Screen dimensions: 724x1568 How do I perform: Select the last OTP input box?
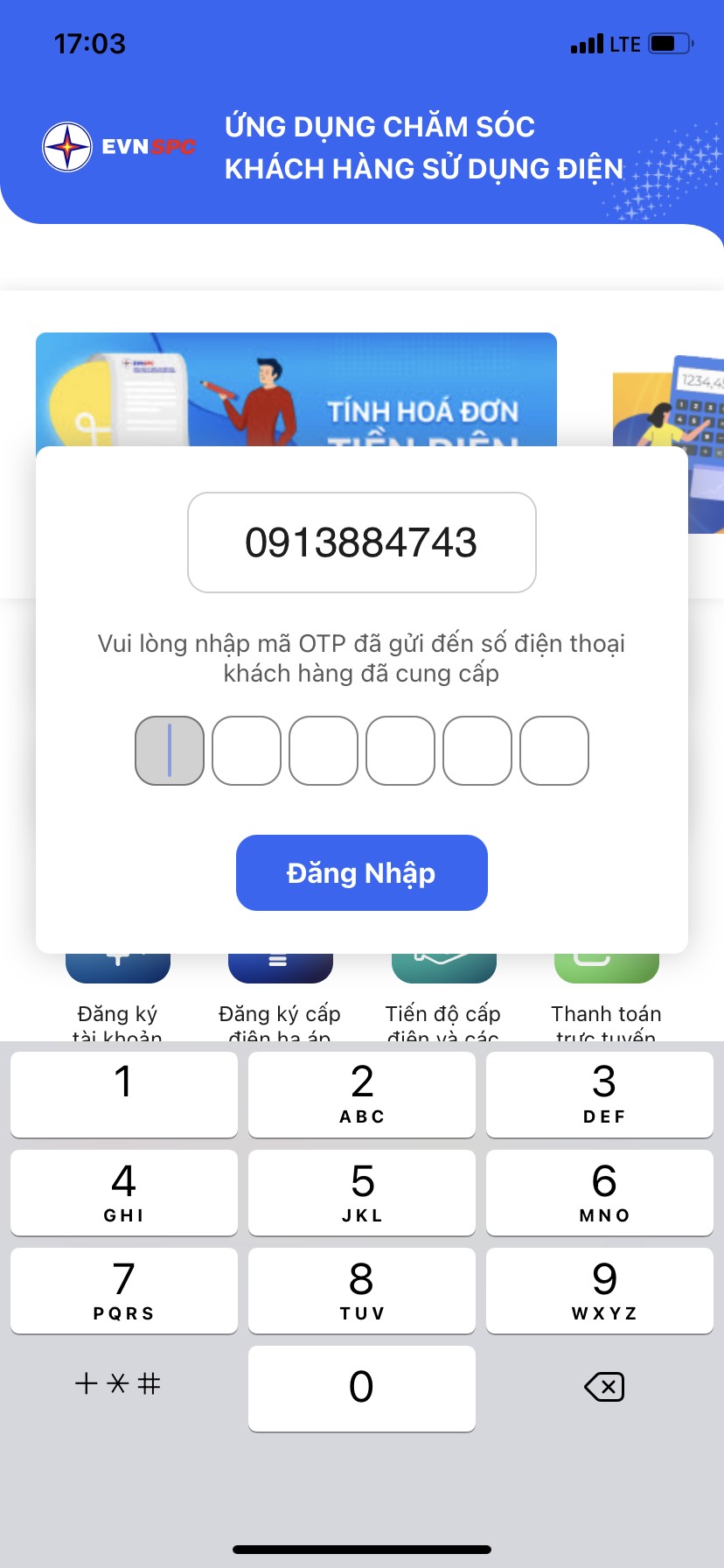click(x=554, y=750)
